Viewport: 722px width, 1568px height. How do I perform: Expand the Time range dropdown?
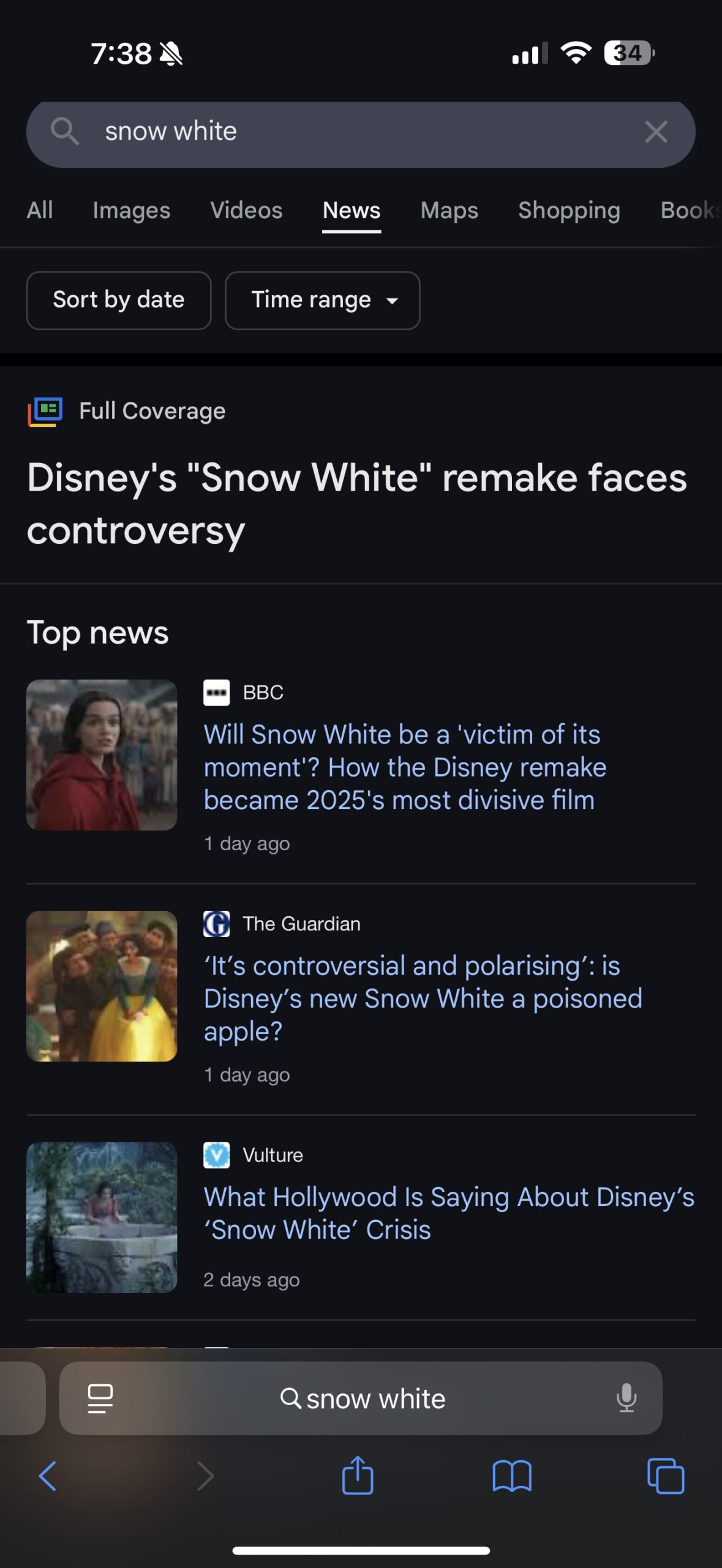pos(322,300)
